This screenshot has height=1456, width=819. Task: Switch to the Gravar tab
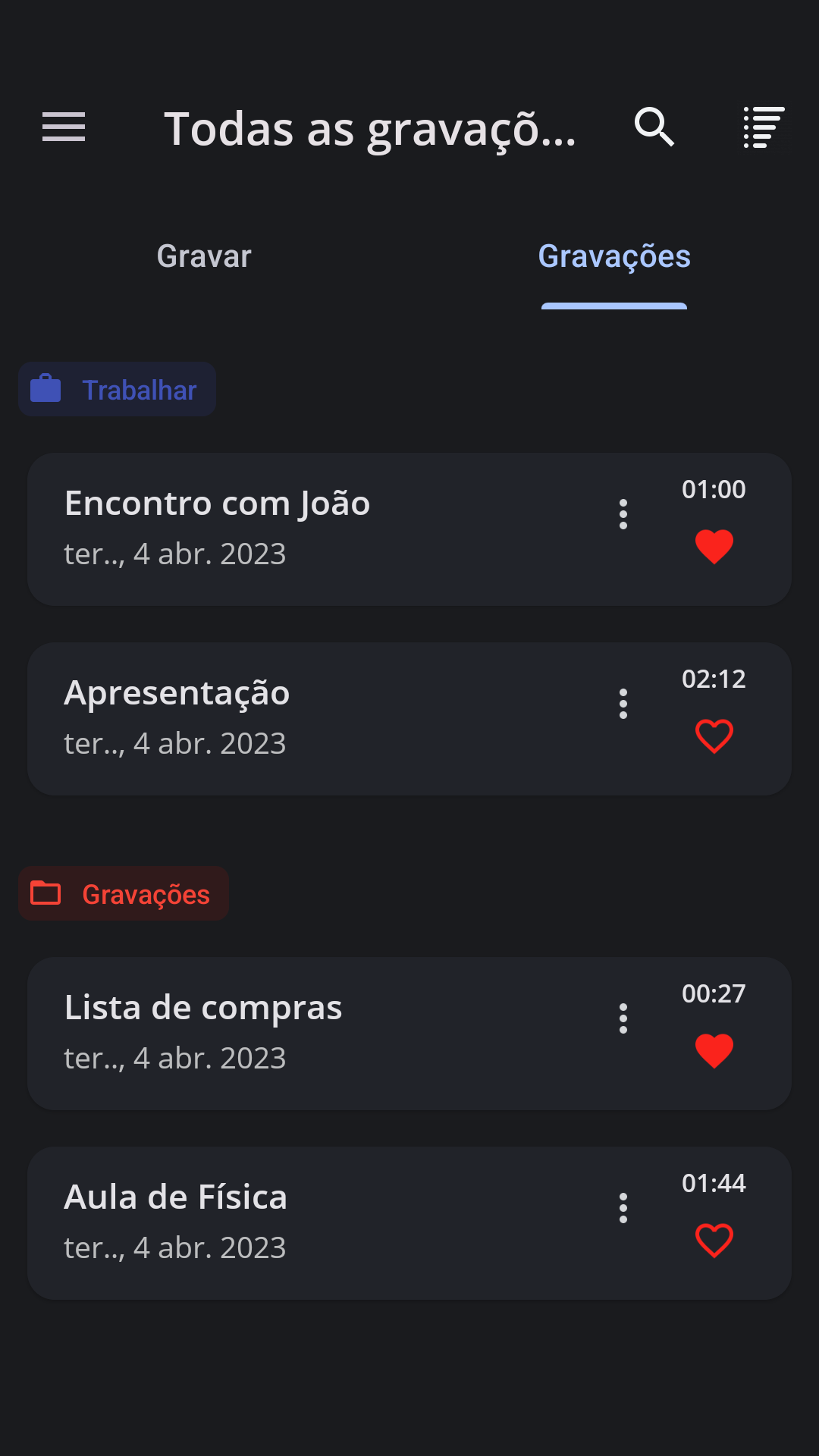click(x=204, y=256)
